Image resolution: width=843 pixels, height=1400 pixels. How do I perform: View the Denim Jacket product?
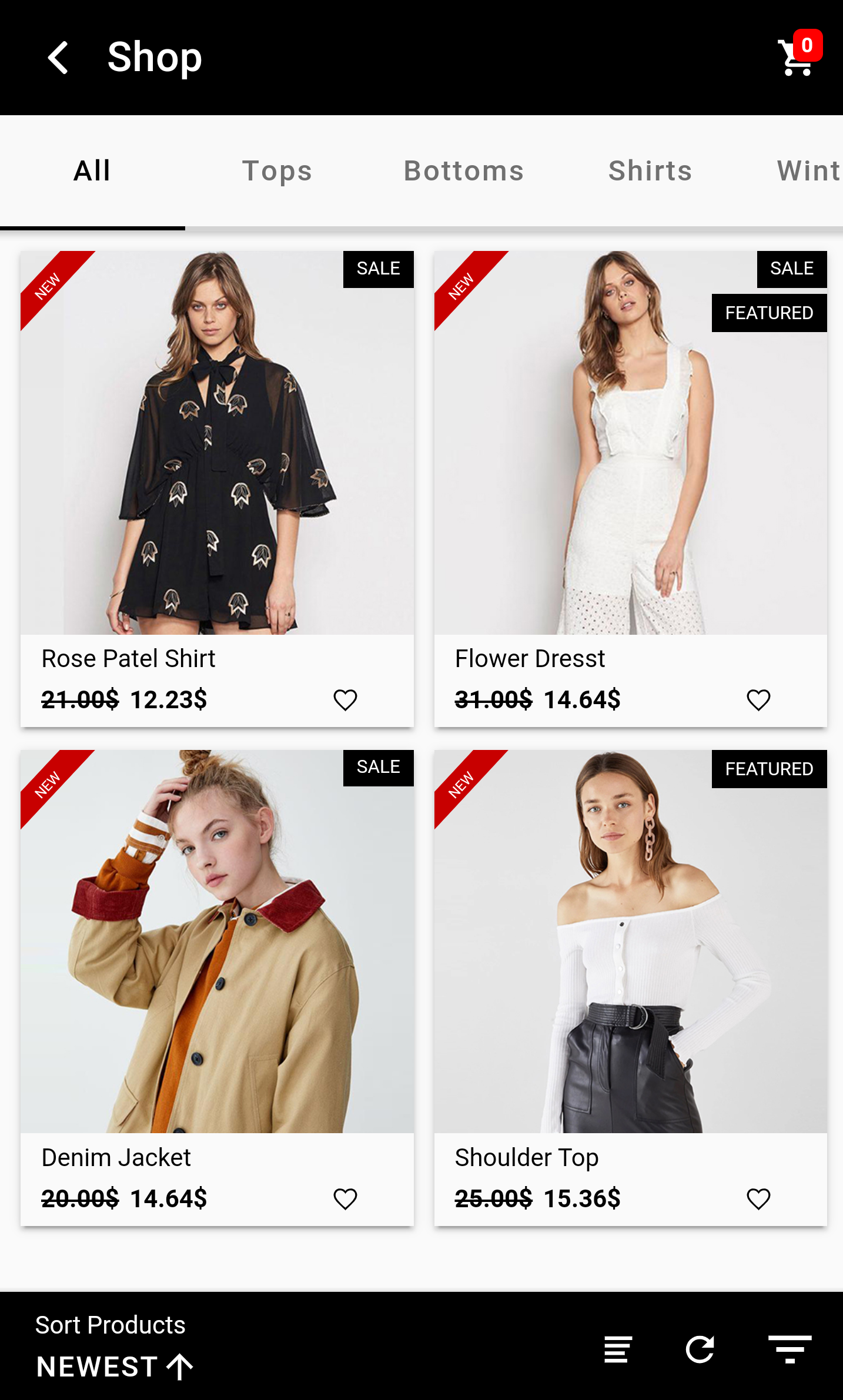217,942
